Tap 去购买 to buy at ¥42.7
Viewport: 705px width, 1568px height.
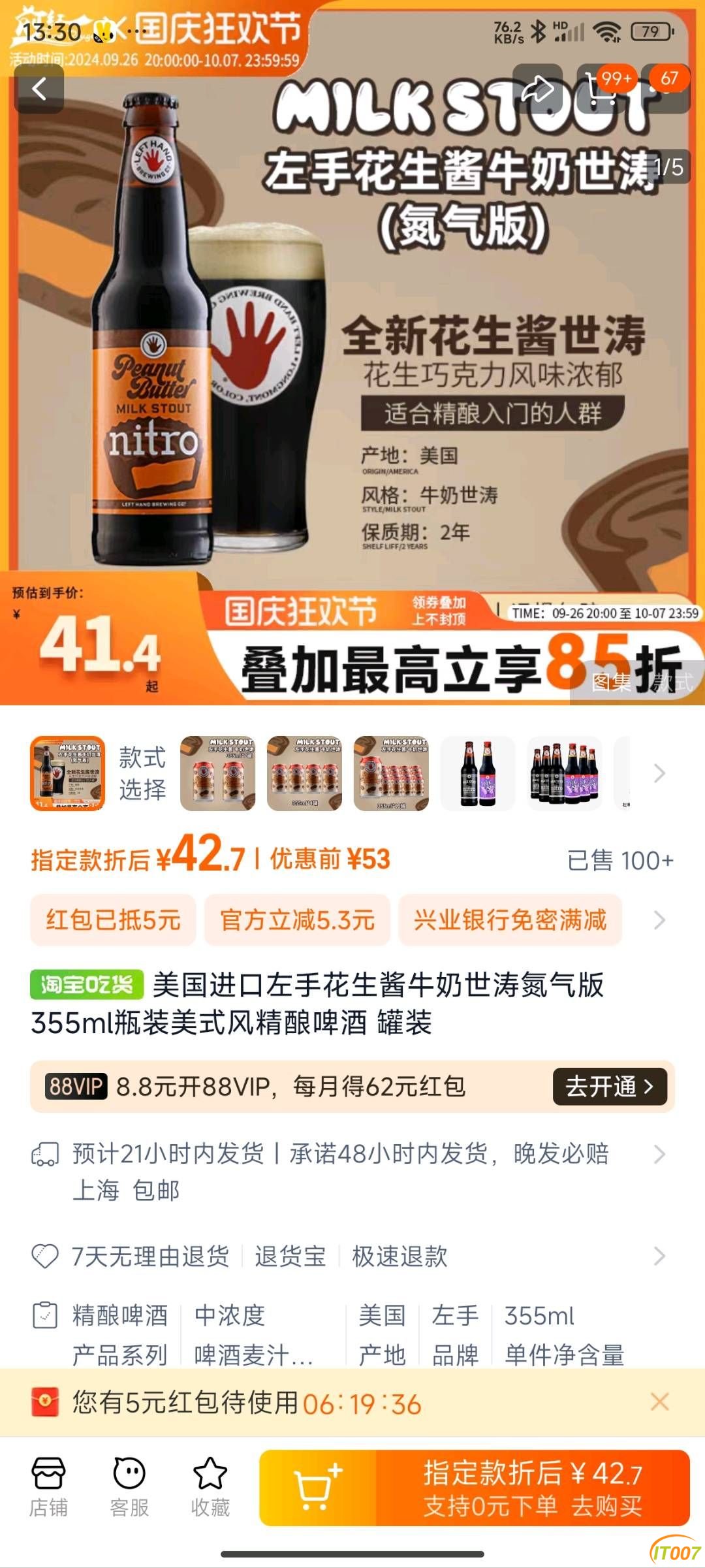(533, 1488)
